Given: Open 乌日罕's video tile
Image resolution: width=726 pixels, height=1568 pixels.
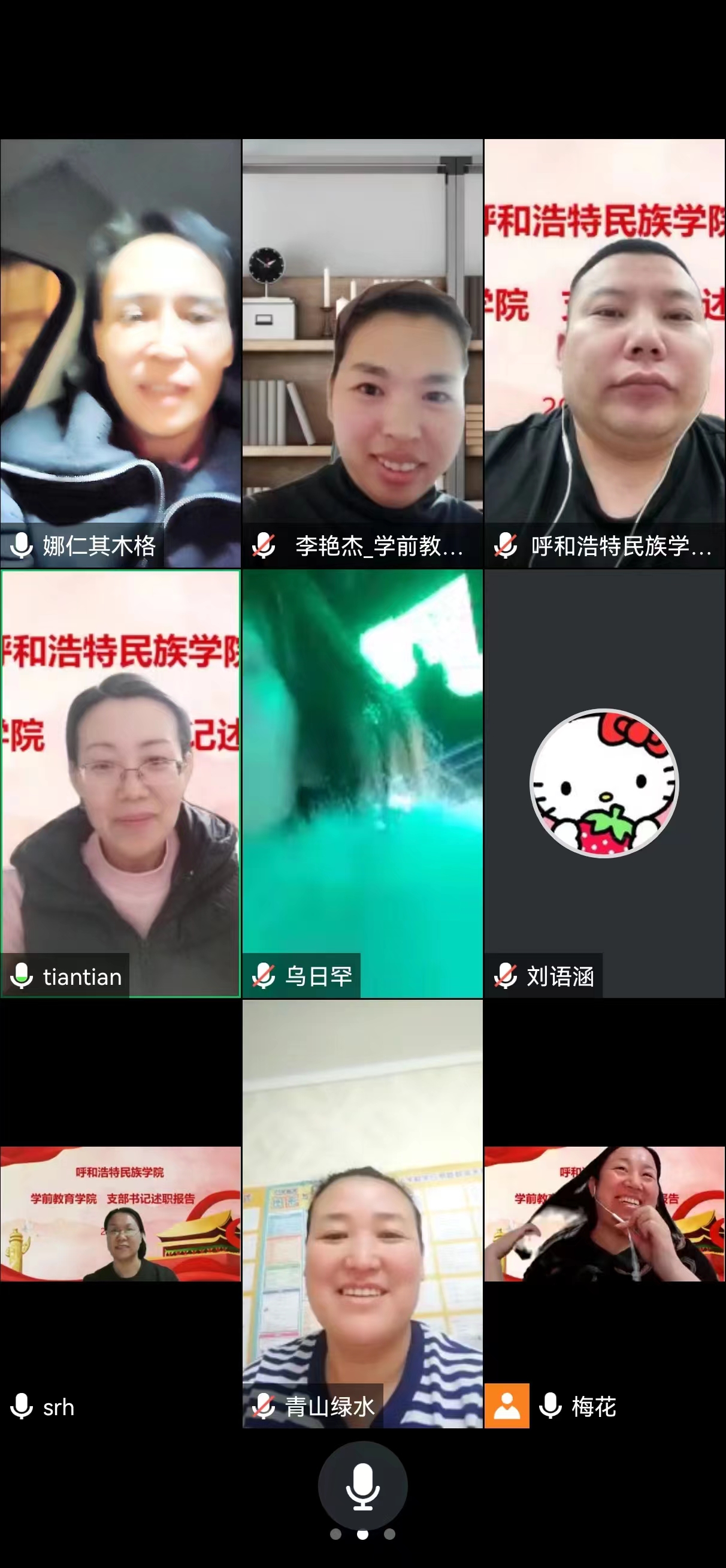Looking at the screenshot, I should pyautogui.click(x=362, y=783).
